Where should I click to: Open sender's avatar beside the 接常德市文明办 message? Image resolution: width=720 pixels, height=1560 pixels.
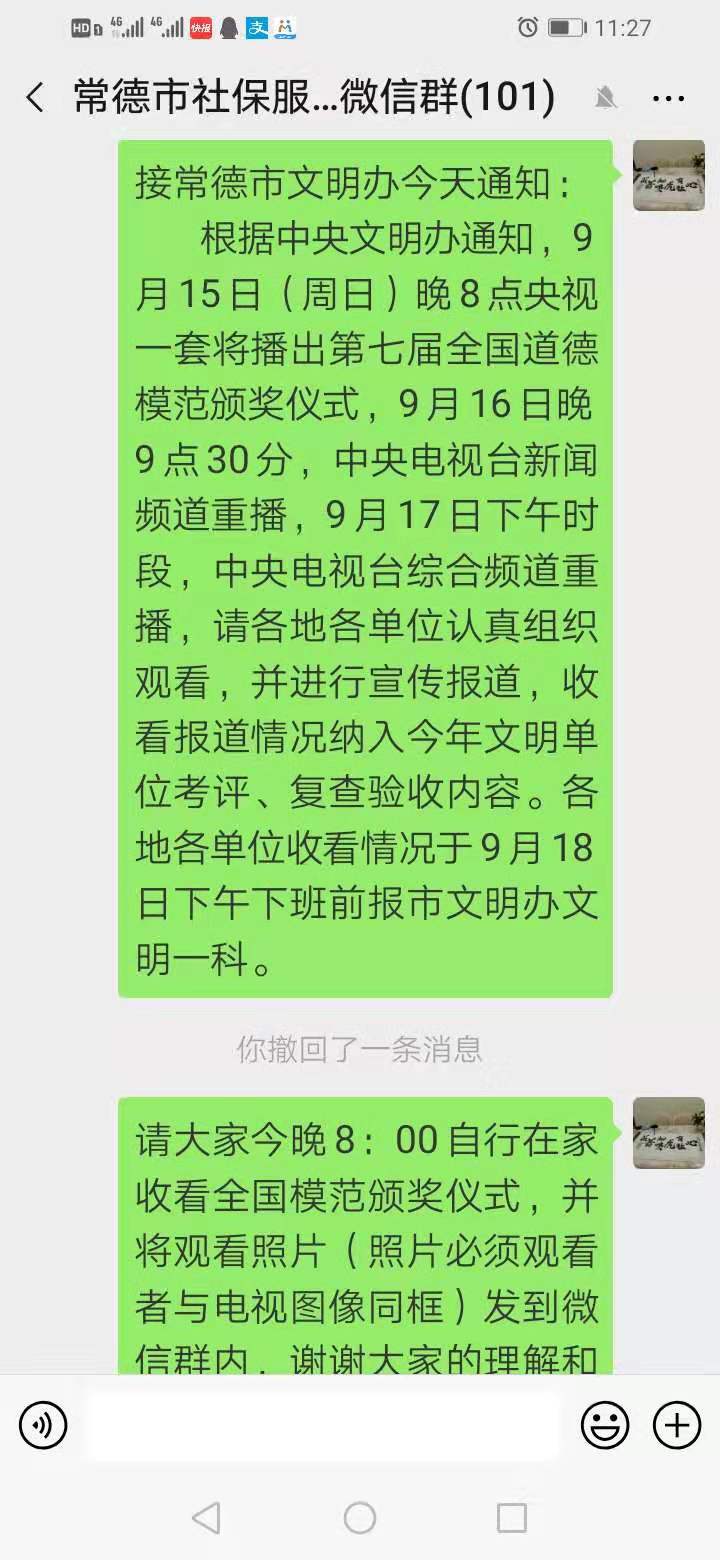click(669, 176)
